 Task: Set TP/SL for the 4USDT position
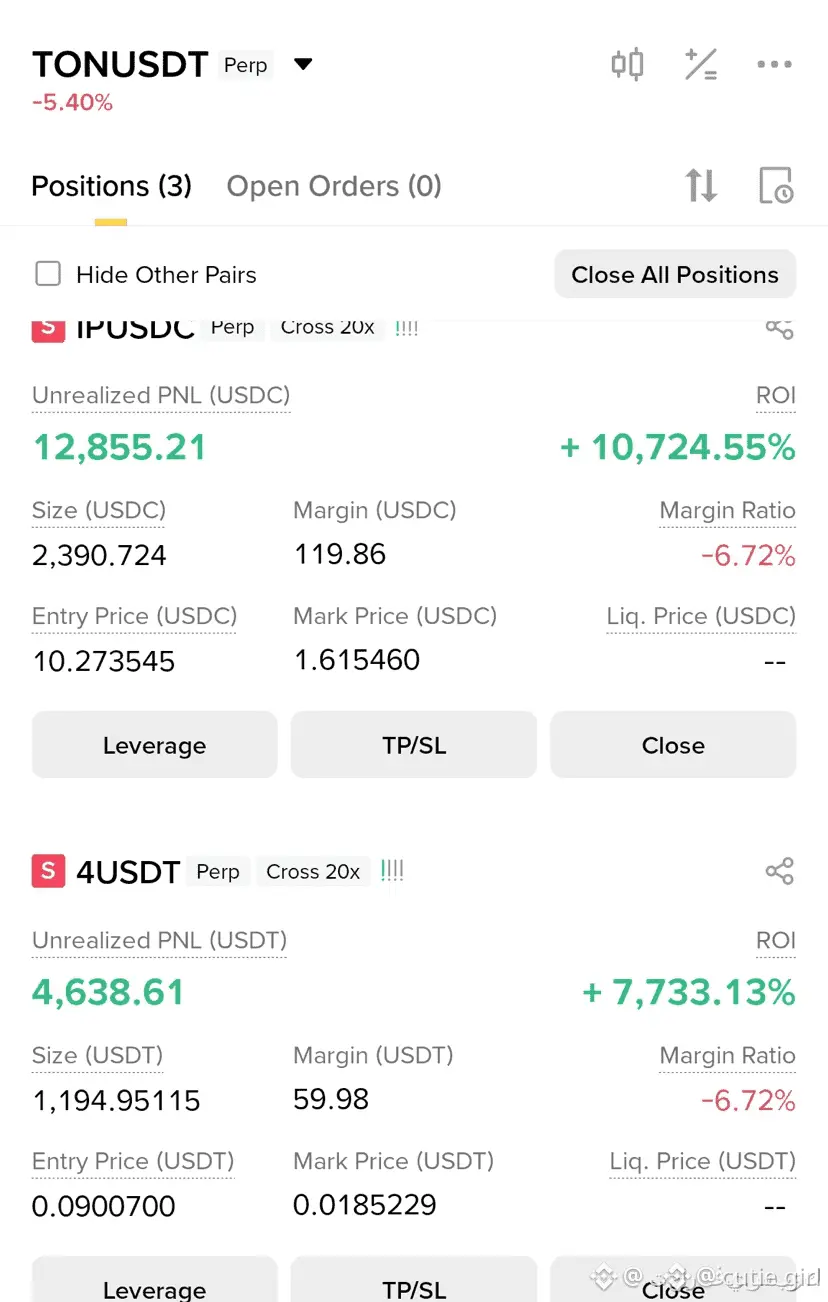[x=414, y=1283]
